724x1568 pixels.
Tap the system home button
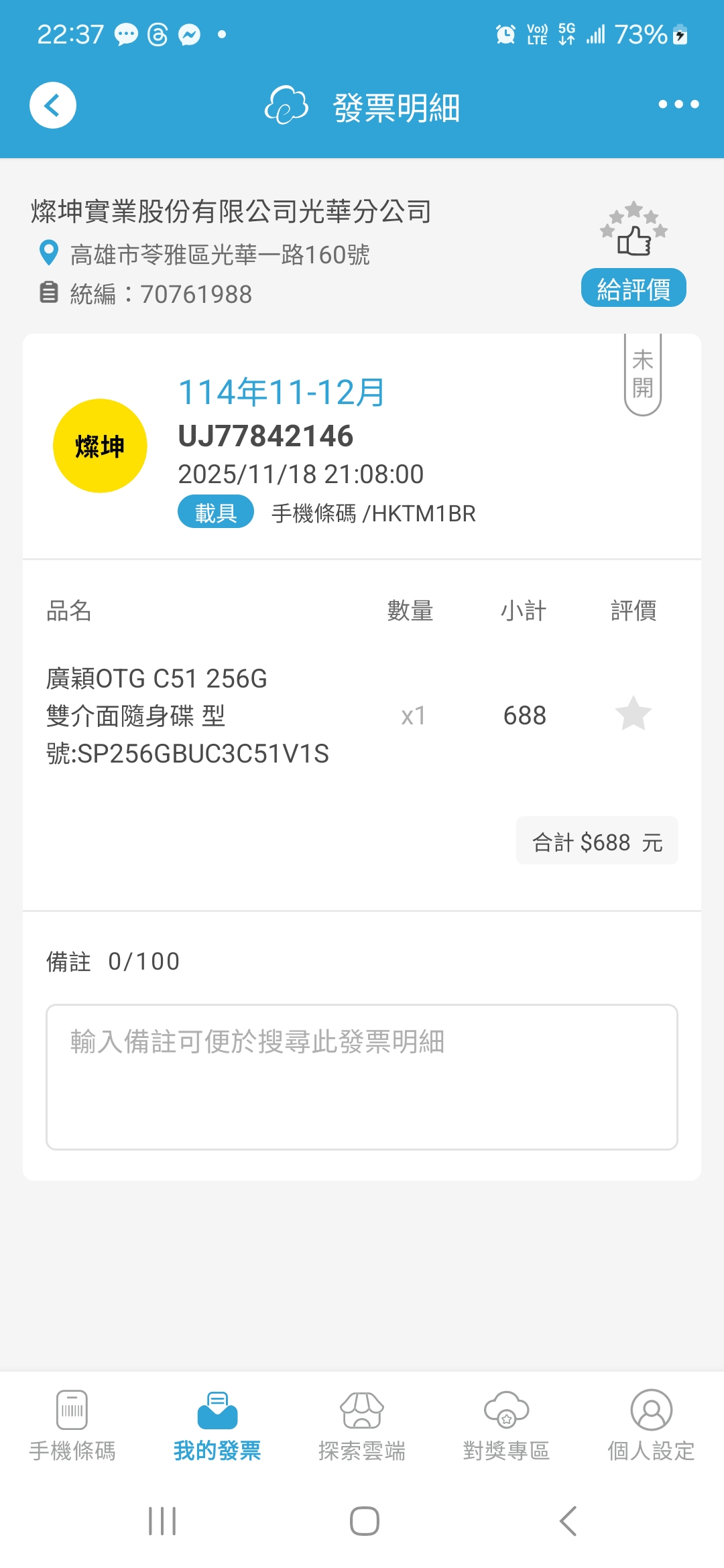point(364,1521)
